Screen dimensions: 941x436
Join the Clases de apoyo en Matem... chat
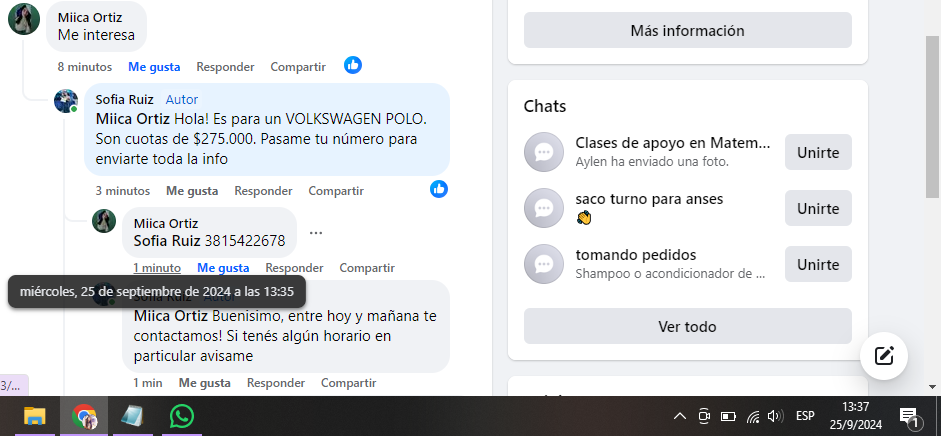click(817, 153)
